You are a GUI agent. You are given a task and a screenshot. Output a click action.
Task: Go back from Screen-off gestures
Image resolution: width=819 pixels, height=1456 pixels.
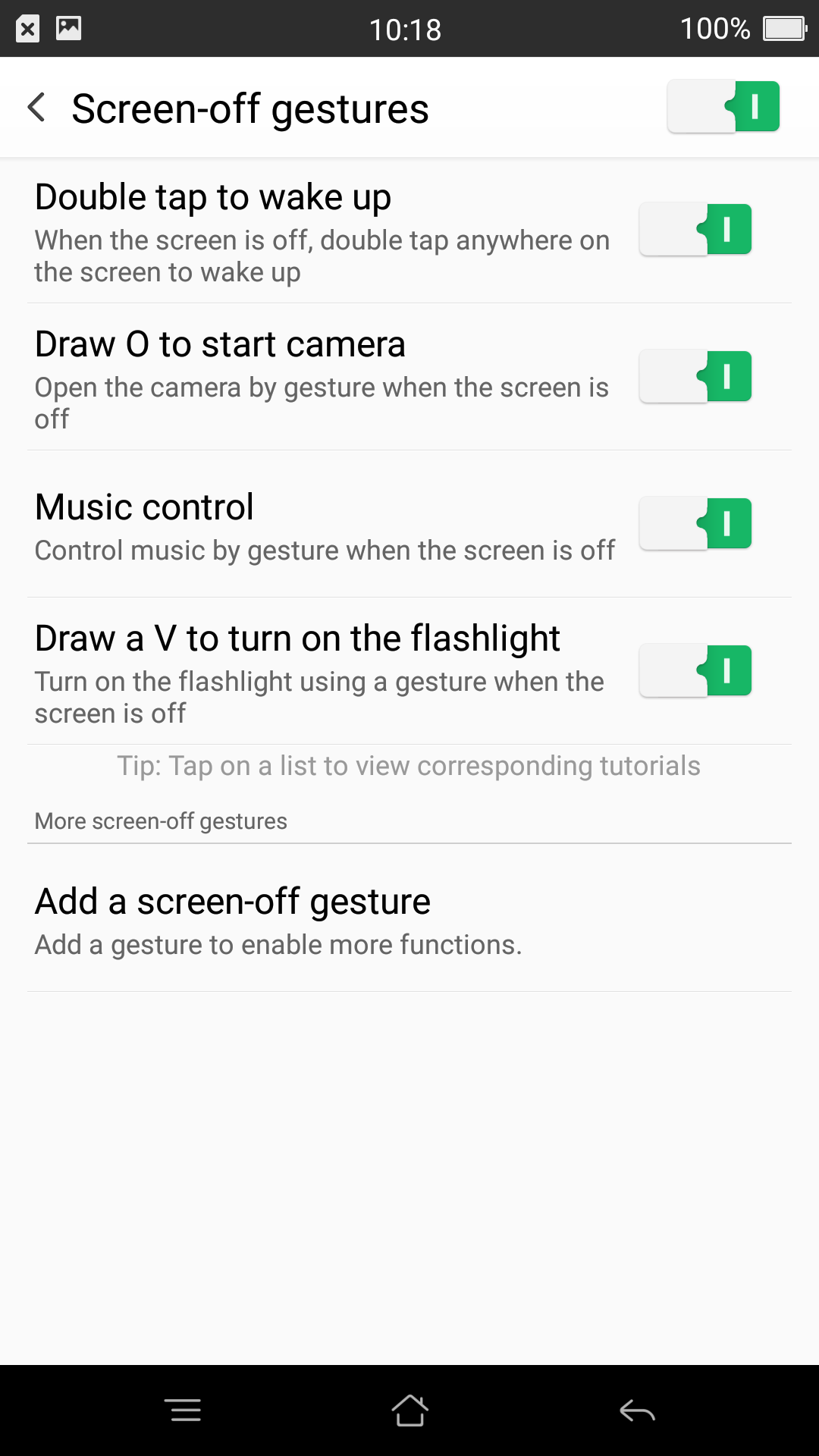pyautogui.click(x=36, y=108)
